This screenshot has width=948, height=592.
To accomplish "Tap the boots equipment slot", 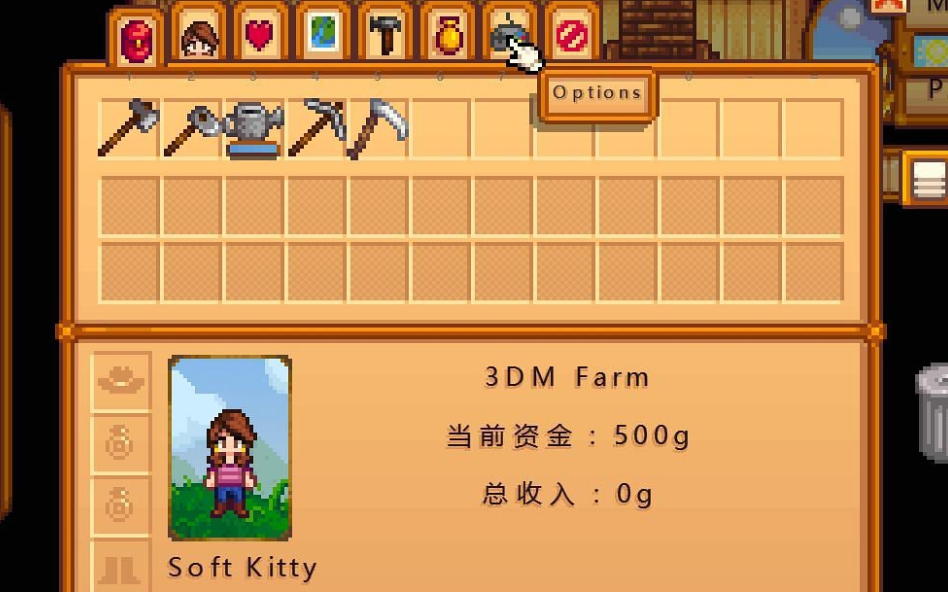I will click(x=121, y=568).
